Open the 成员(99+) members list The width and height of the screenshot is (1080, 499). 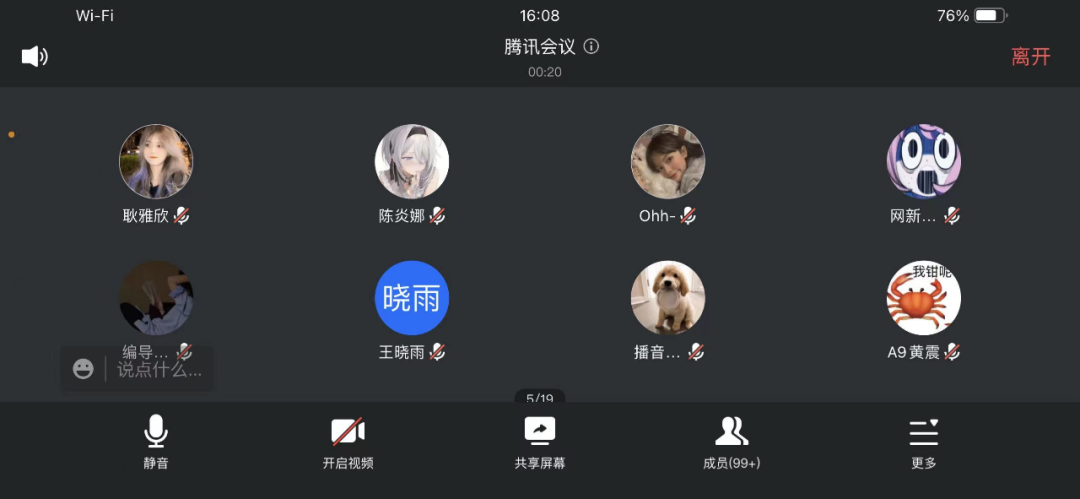(x=732, y=441)
